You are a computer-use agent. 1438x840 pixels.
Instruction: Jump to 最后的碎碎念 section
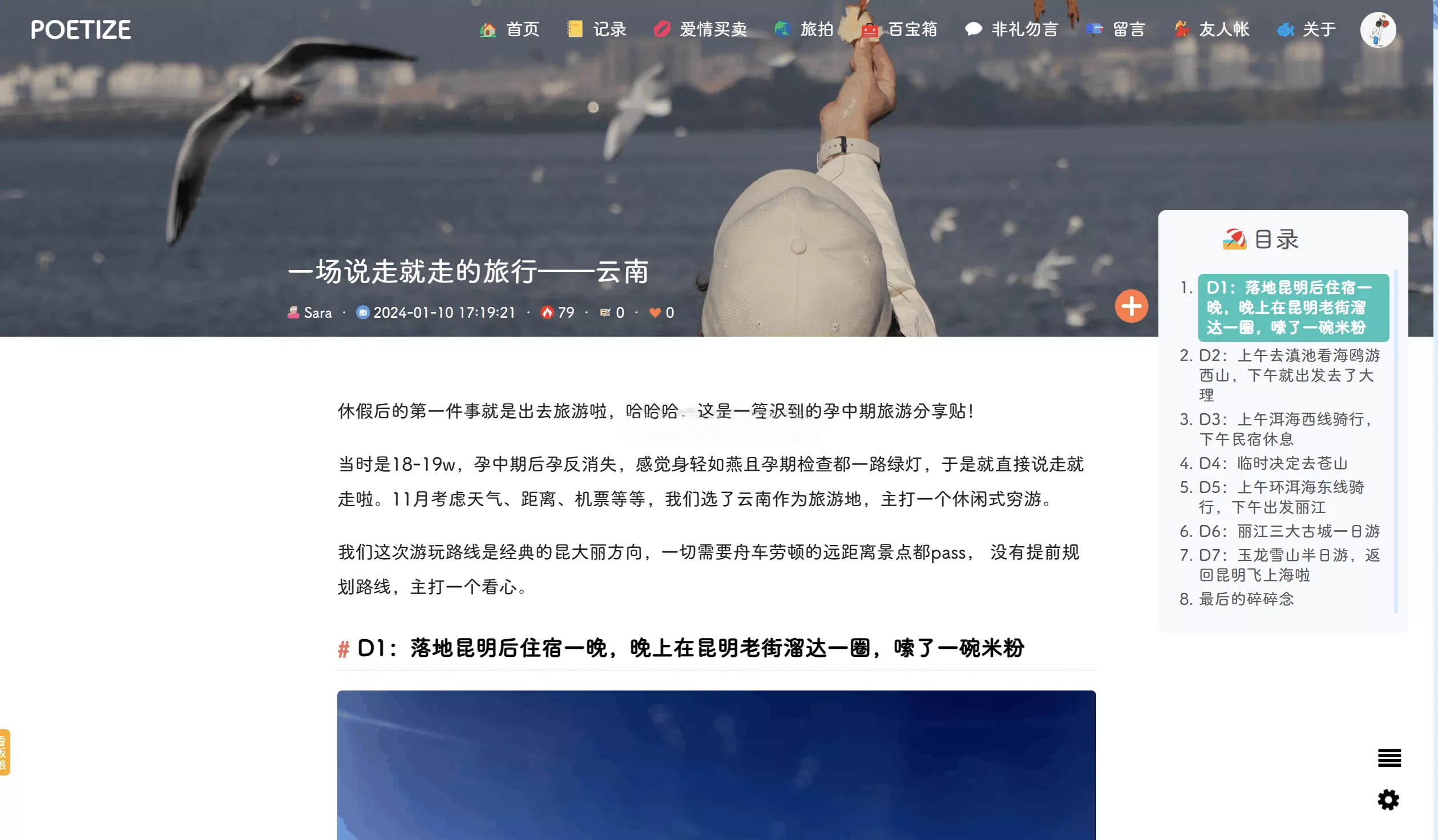pos(1246,599)
